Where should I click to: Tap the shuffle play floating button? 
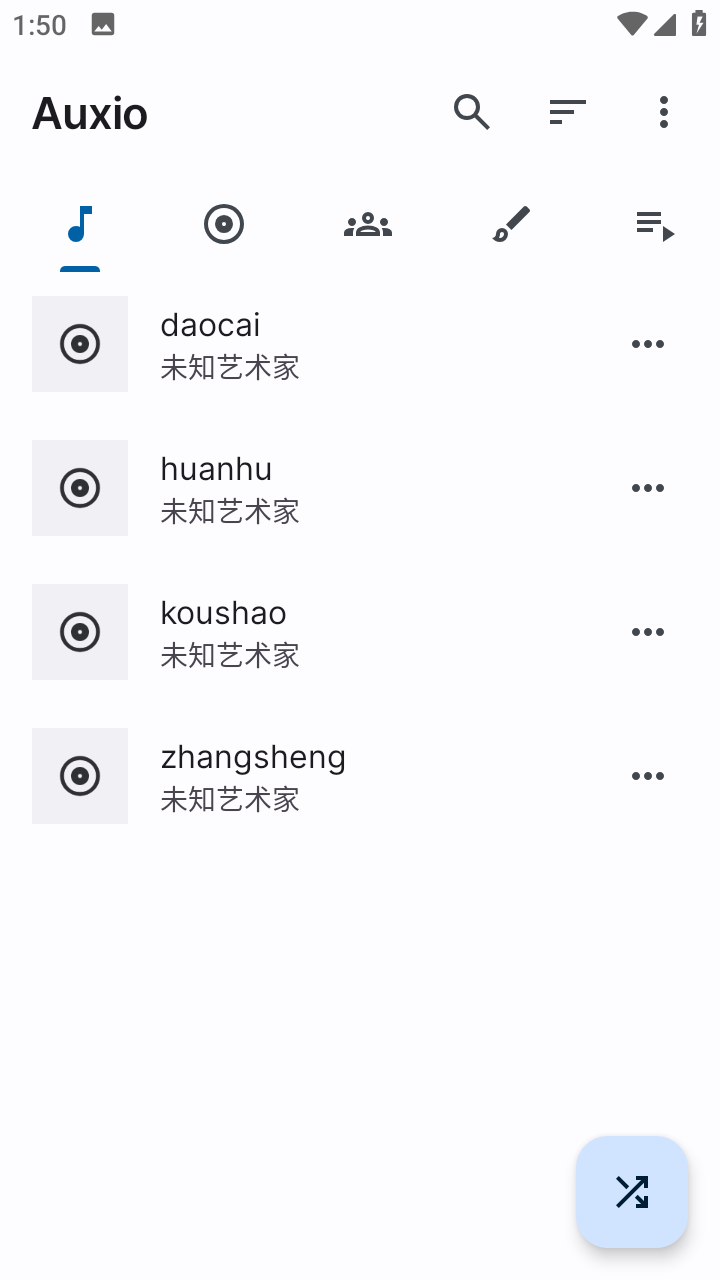pyautogui.click(x=631, y=1192)
